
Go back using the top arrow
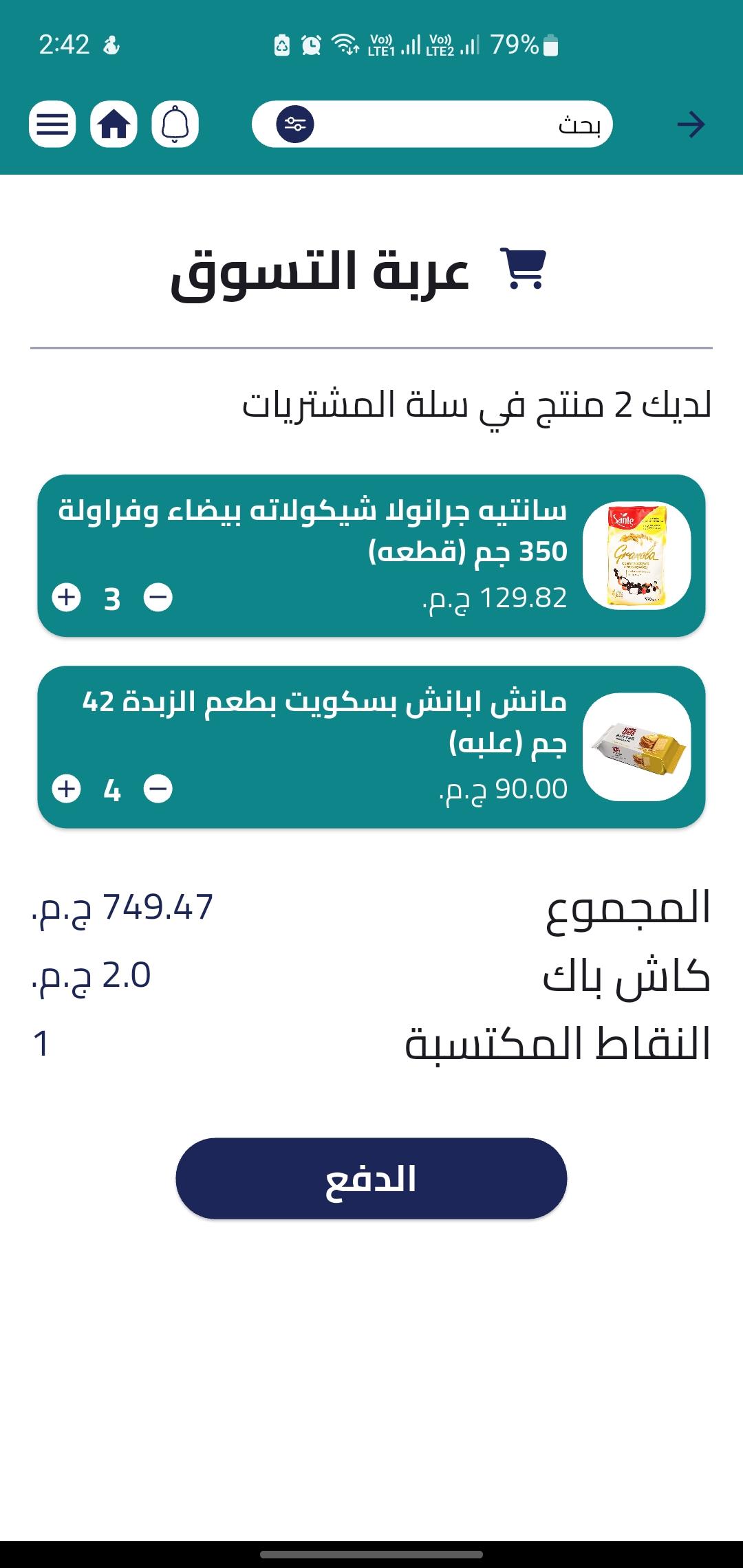[691, 124]
